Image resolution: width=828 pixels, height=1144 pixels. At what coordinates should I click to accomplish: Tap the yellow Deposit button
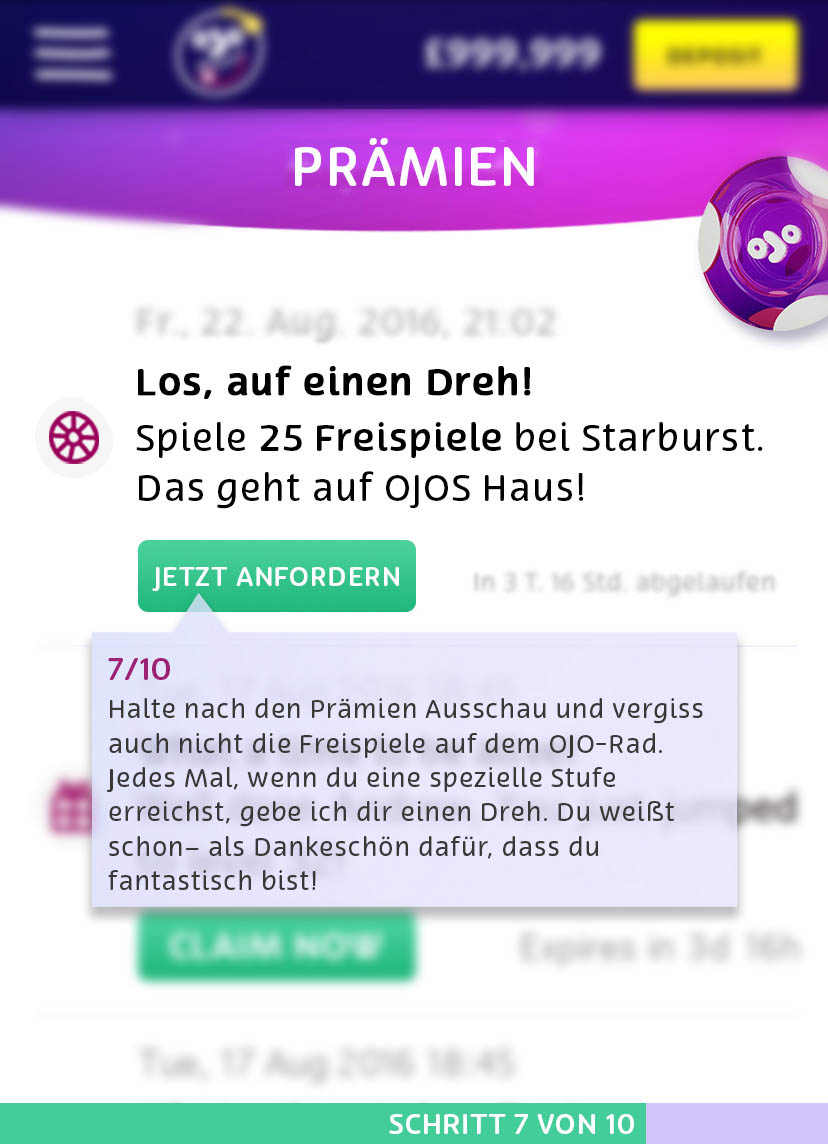(715, 55)
